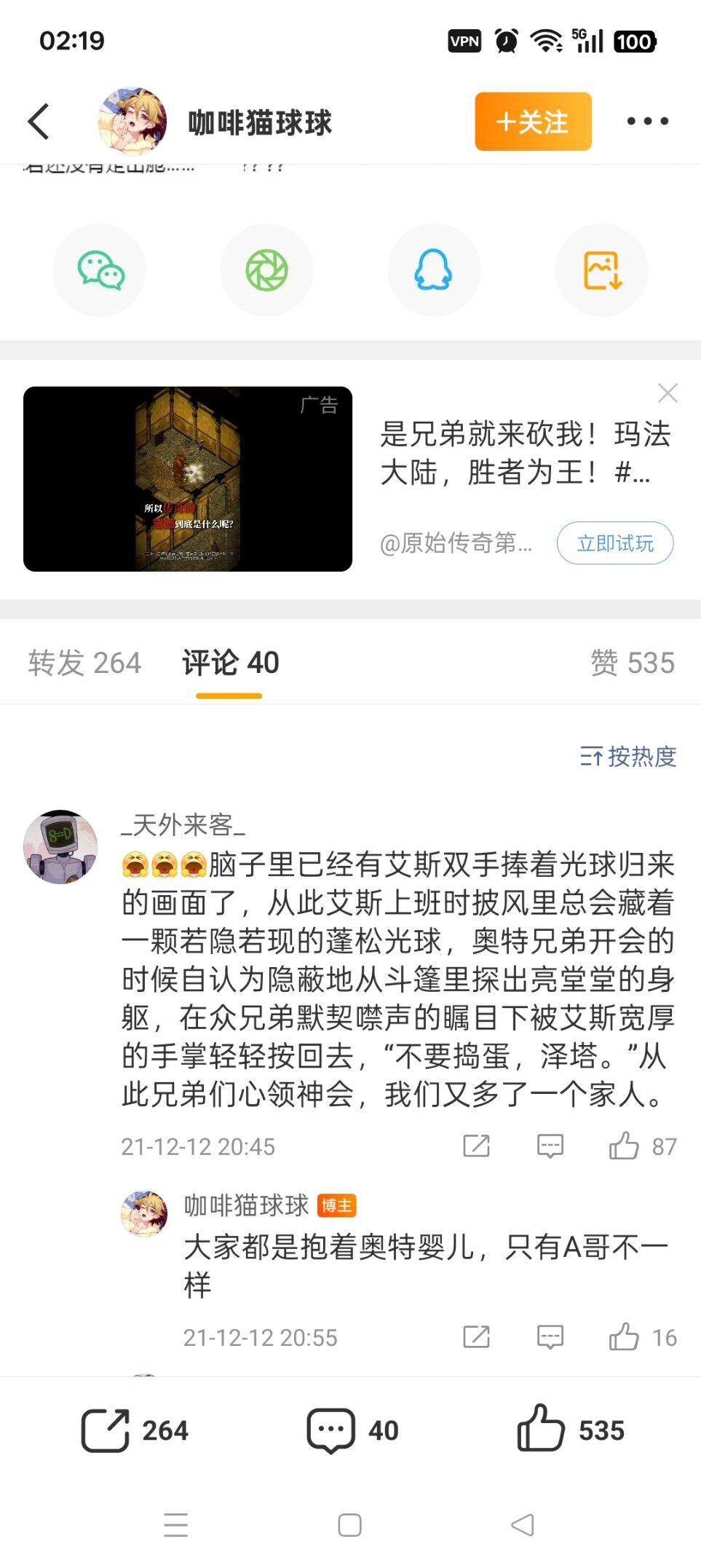Reply to _天外来客_'s comment
701x1568 pixels.
tap(550, 1146)
